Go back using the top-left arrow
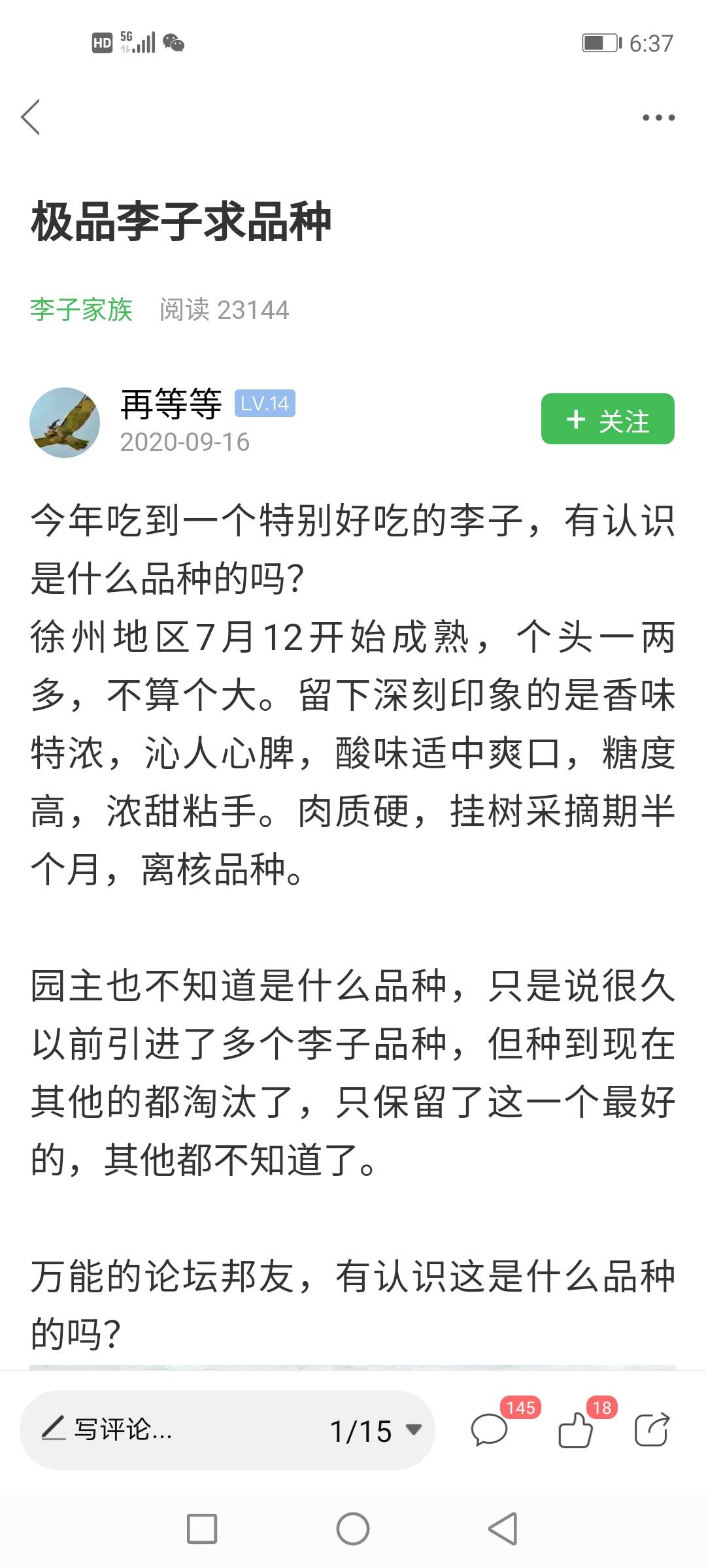Image resolution: width=706 pixels, height=1568 pixels. [x=31, y=118]
